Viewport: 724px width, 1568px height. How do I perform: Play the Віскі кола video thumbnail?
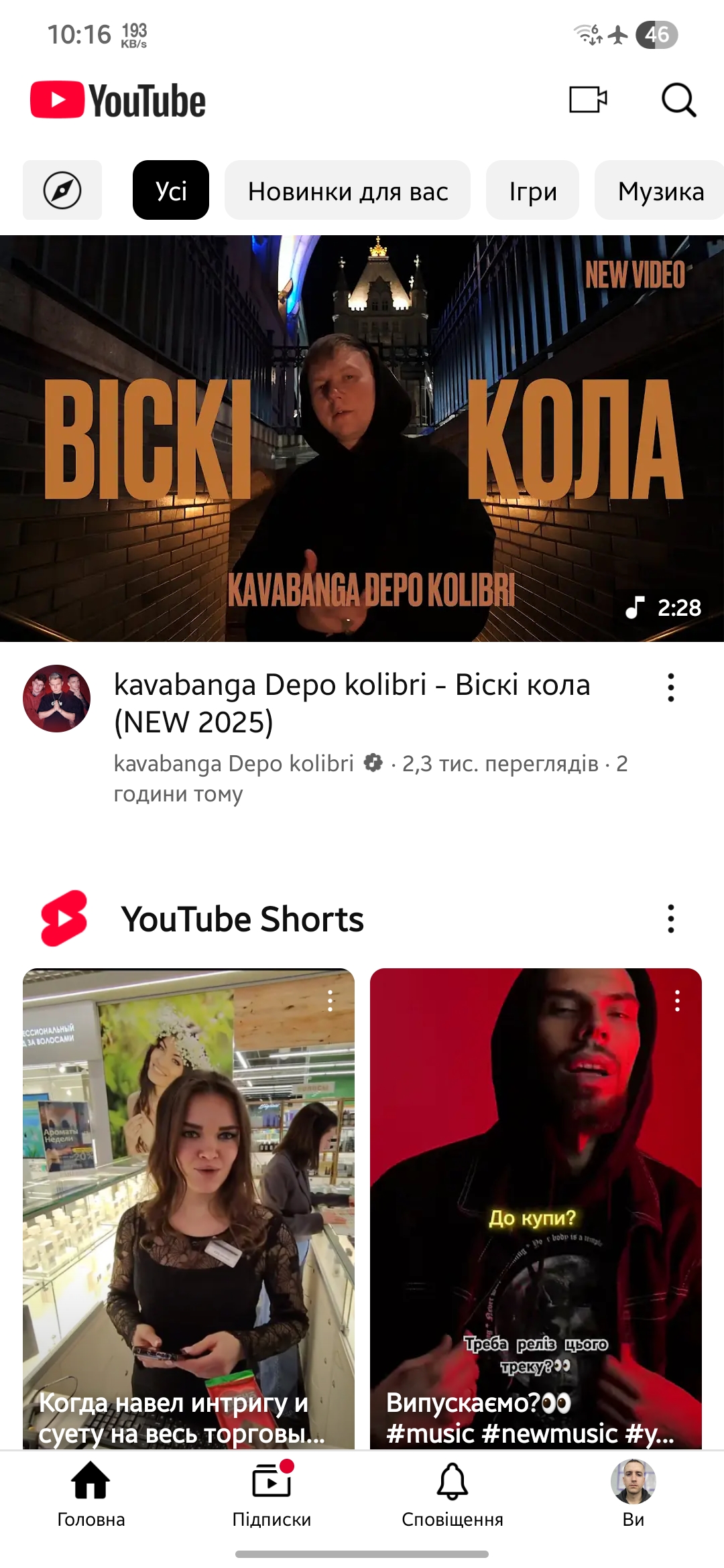pos(362,438)
